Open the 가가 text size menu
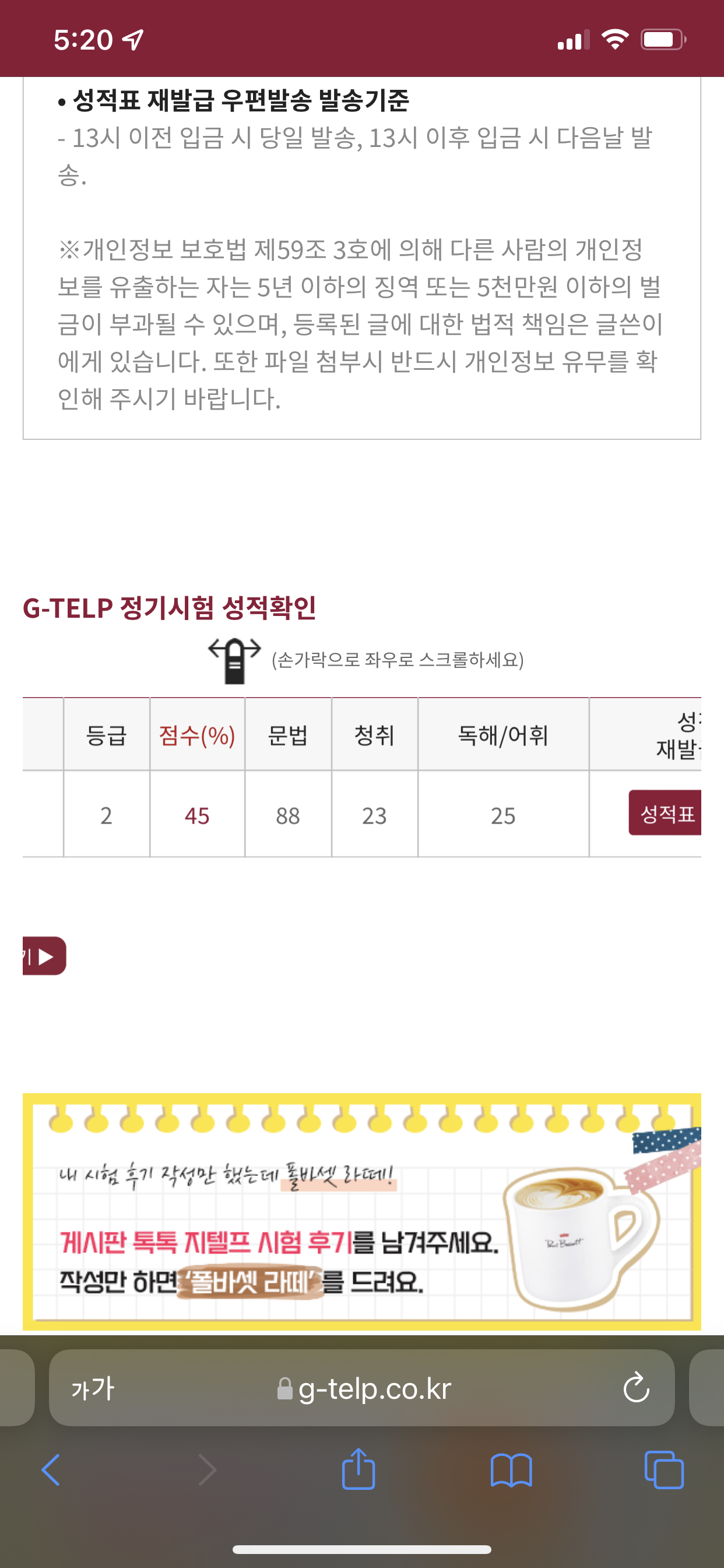724x1568 pixels. pos(93,1388)
